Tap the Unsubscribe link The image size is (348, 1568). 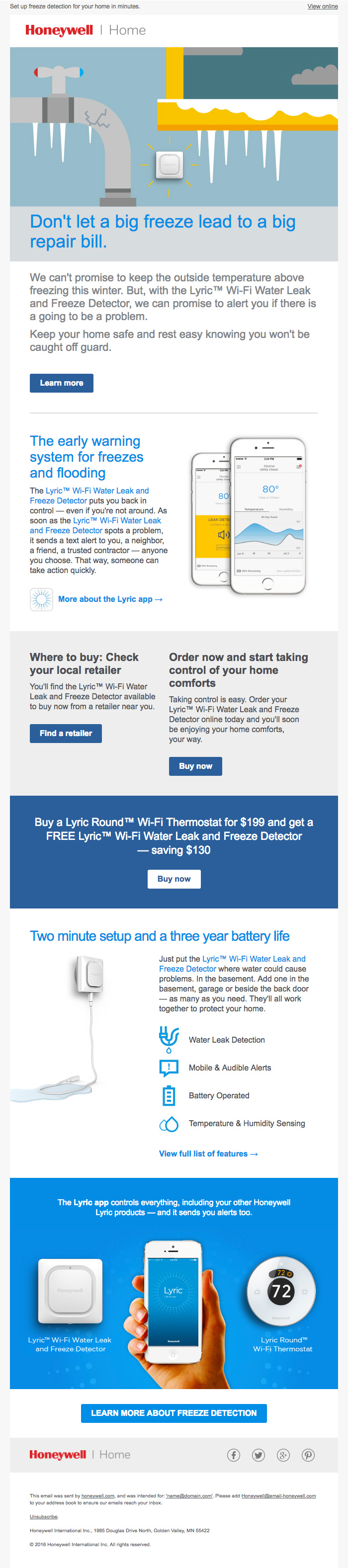pyautogui.click(x=44, y=1516)
